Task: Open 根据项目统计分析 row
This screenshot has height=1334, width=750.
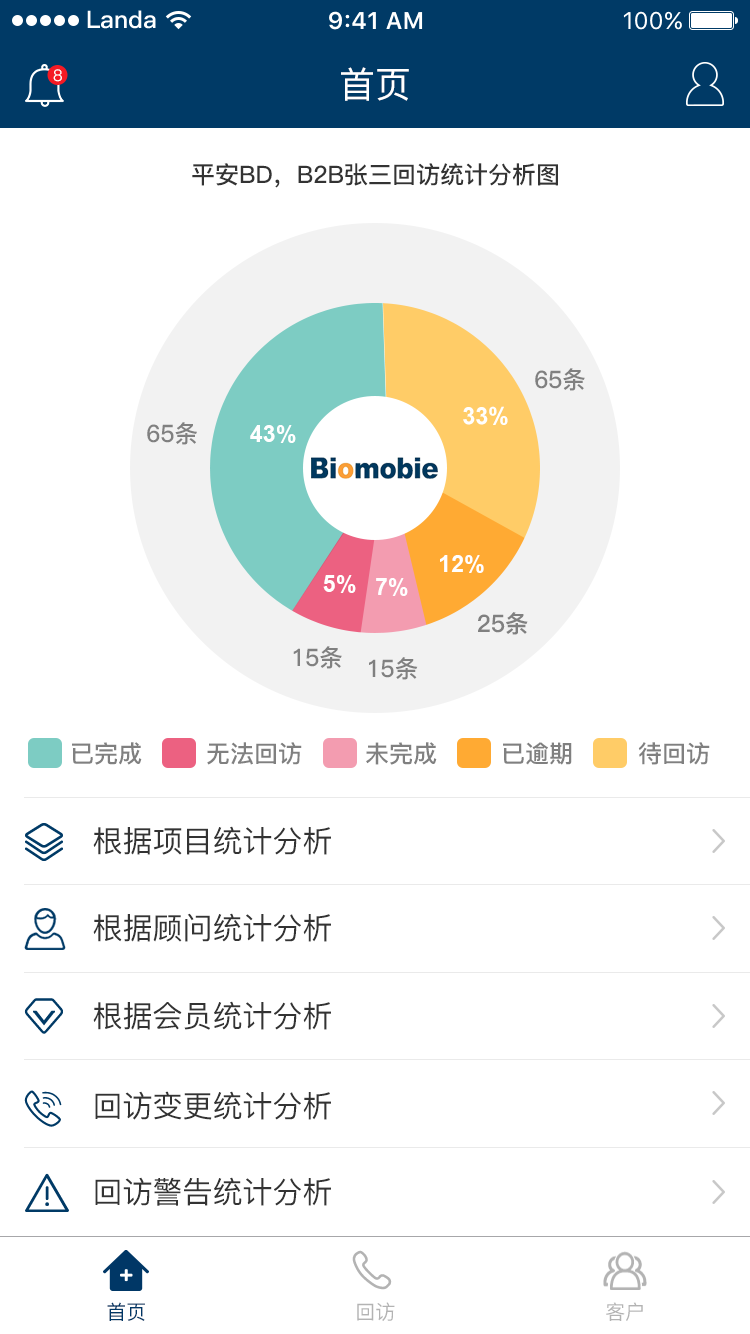Action: [375, 842]
